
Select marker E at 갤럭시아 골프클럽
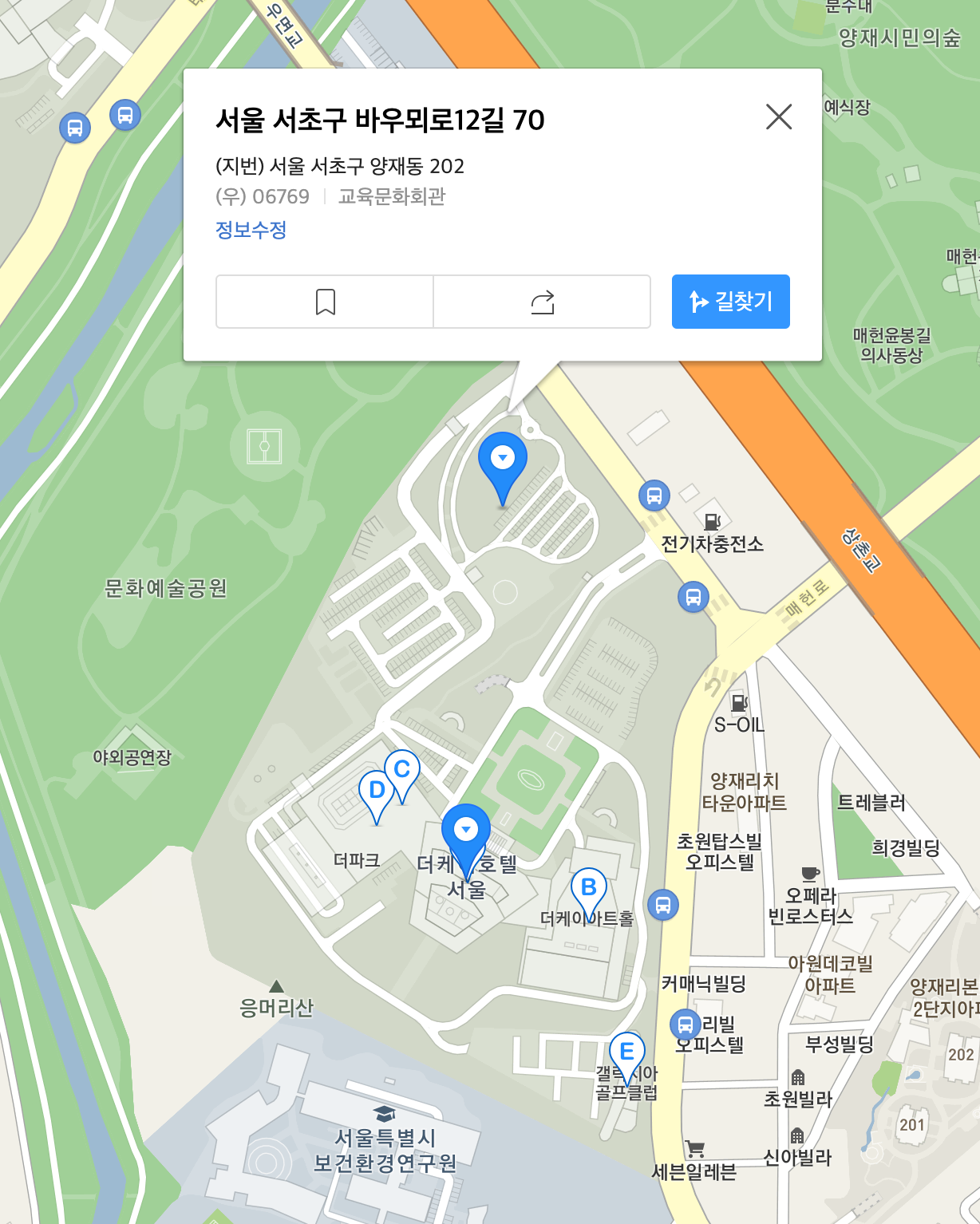coord(626,1052)
